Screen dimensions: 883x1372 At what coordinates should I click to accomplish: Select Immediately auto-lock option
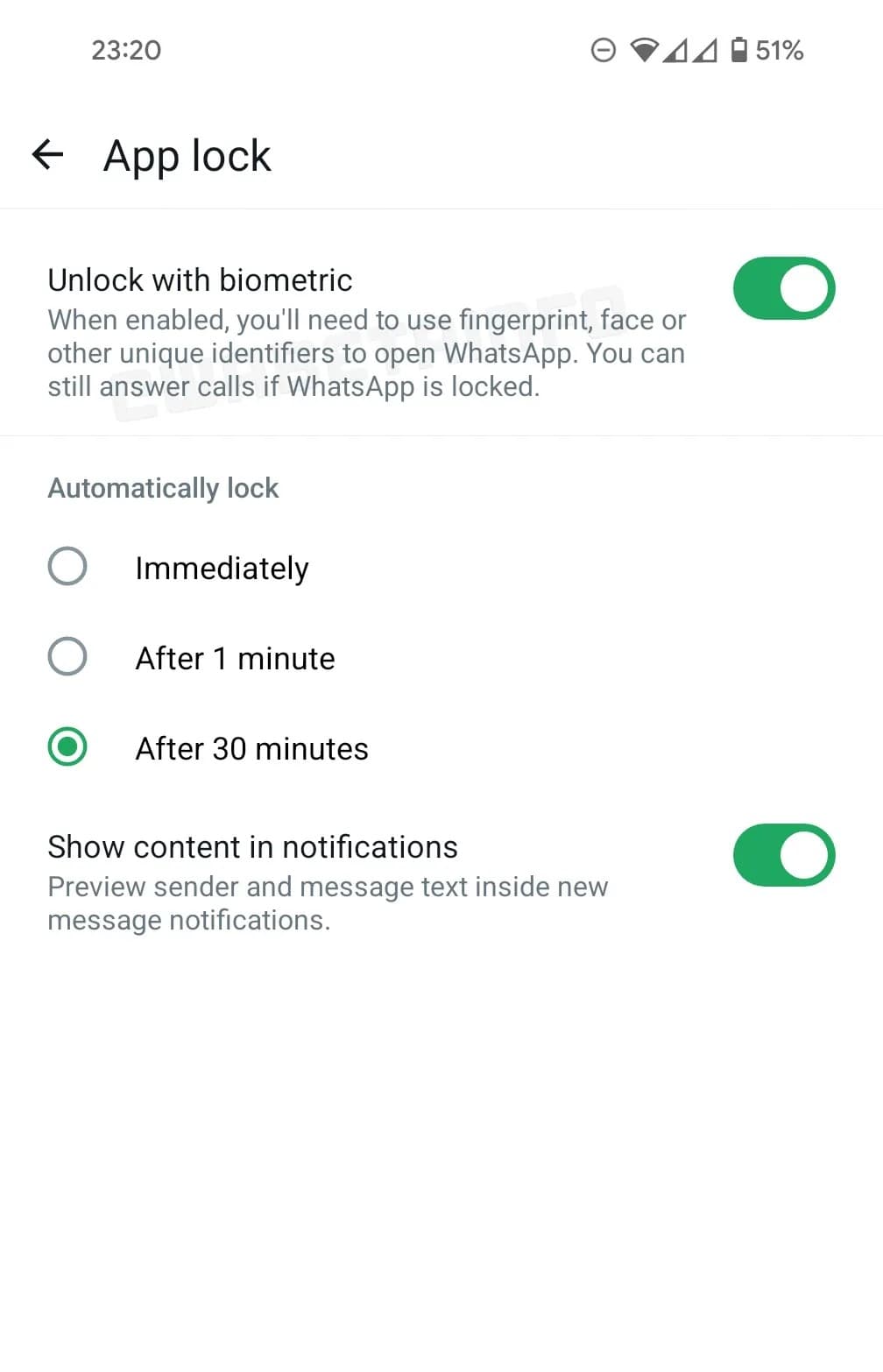(x=67, y=566)
